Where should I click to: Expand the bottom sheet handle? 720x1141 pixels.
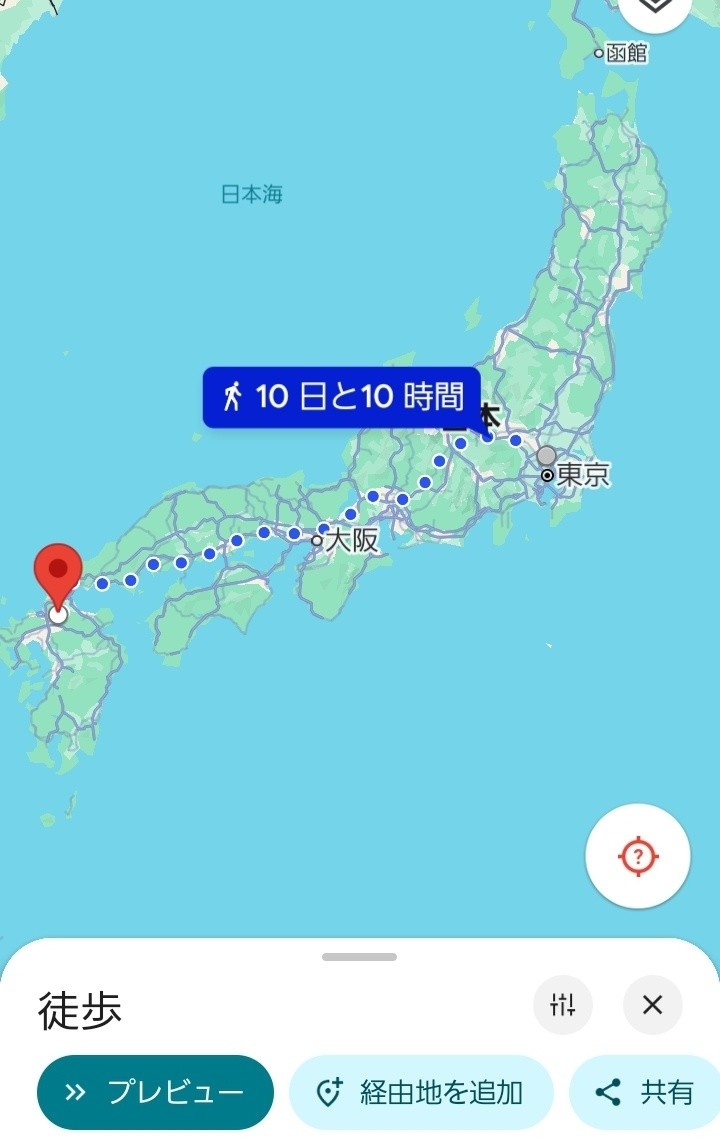[x=359, y=957]
